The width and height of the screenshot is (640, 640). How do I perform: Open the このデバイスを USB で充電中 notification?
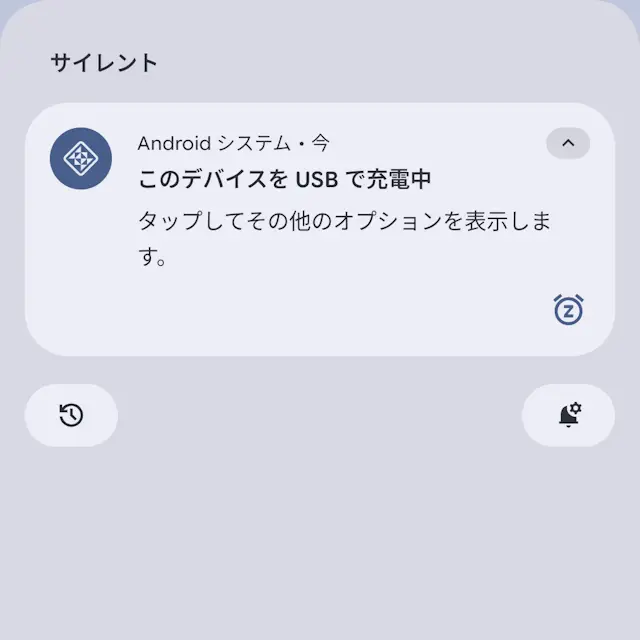(x=300, y=220)
